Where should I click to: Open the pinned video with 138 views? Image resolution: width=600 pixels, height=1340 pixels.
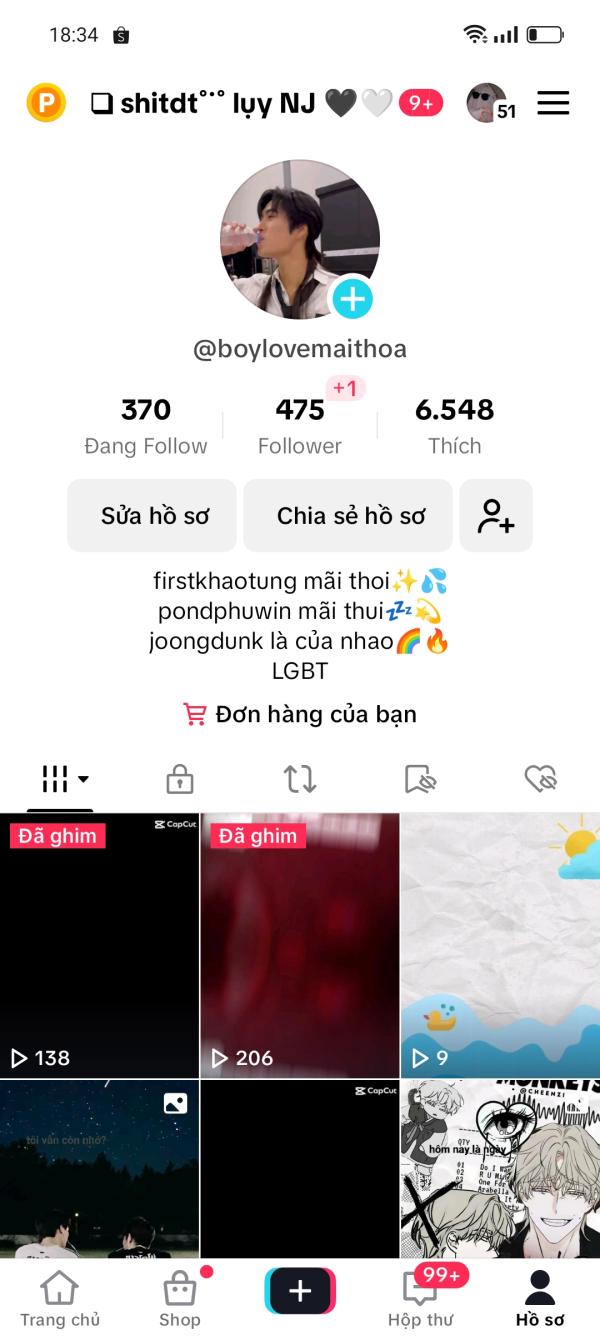point(100,945)
